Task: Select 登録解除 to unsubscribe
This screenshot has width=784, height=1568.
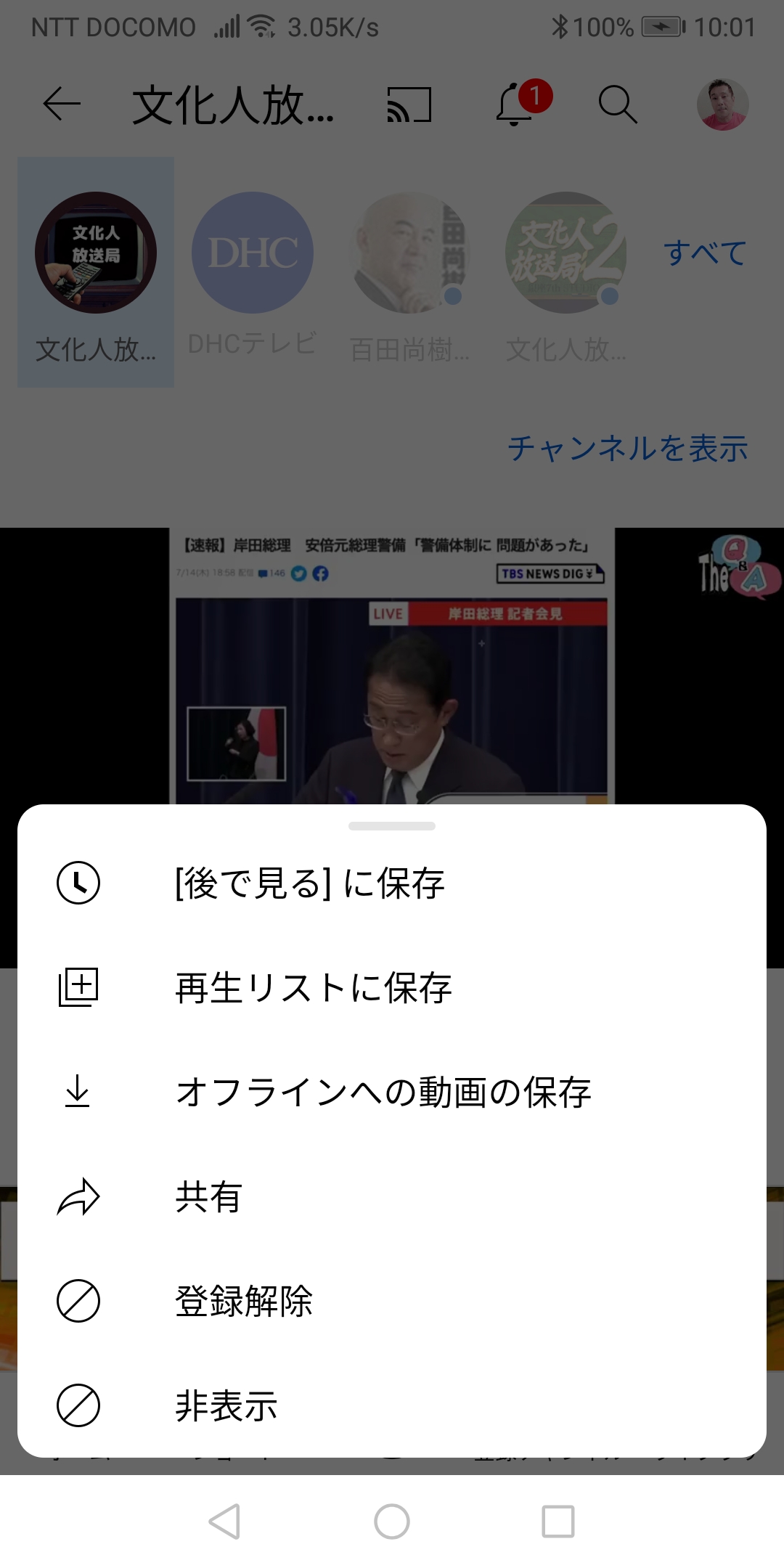Action: point(392,1302)
